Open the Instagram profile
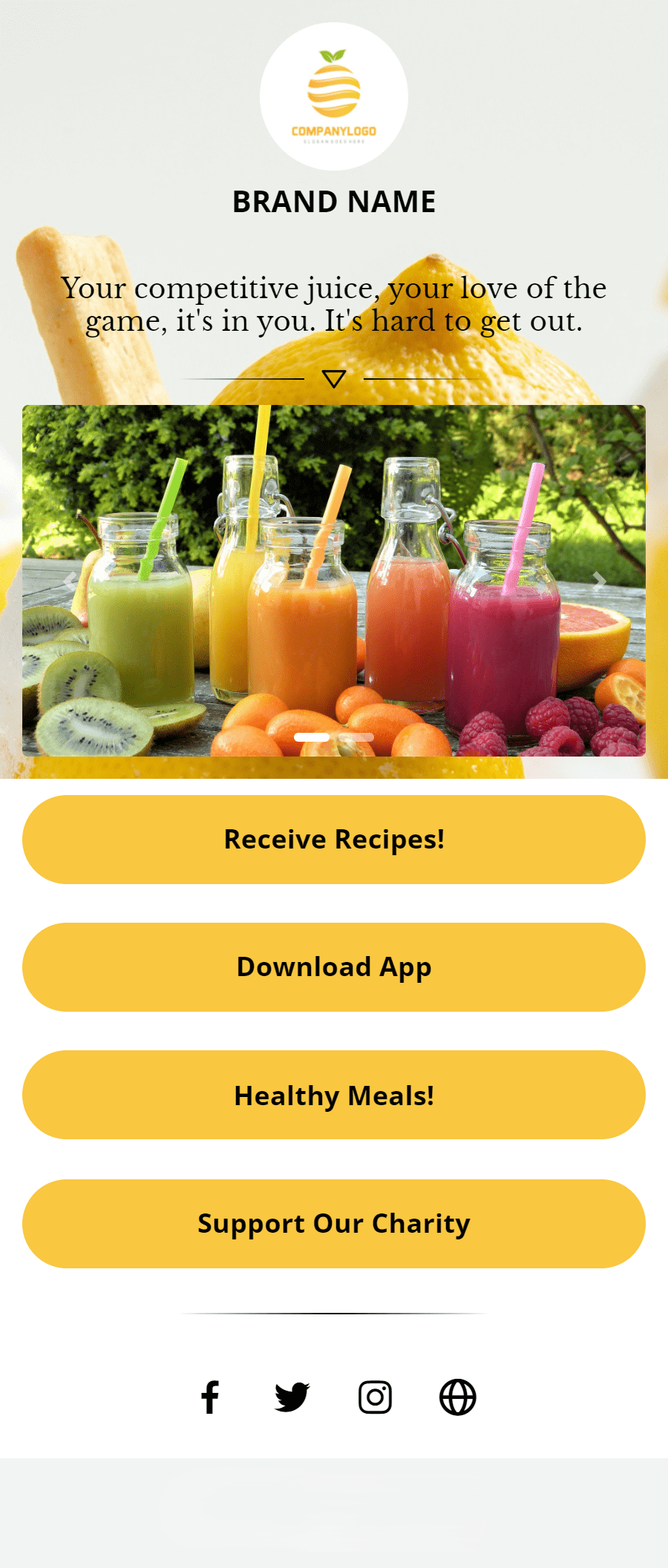The width and height of the screenshot is (668, 1568). [x=375, y=1397]
